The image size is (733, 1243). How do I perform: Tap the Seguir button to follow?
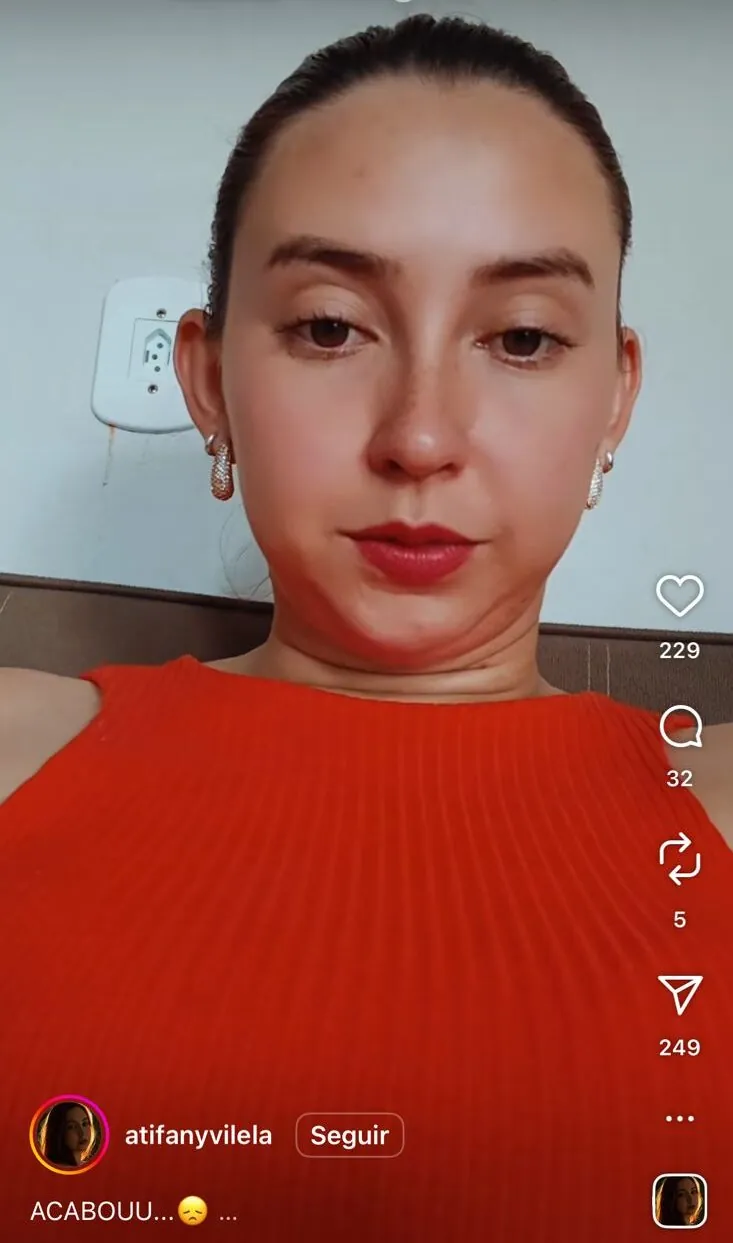click(x=349, y=1136)
